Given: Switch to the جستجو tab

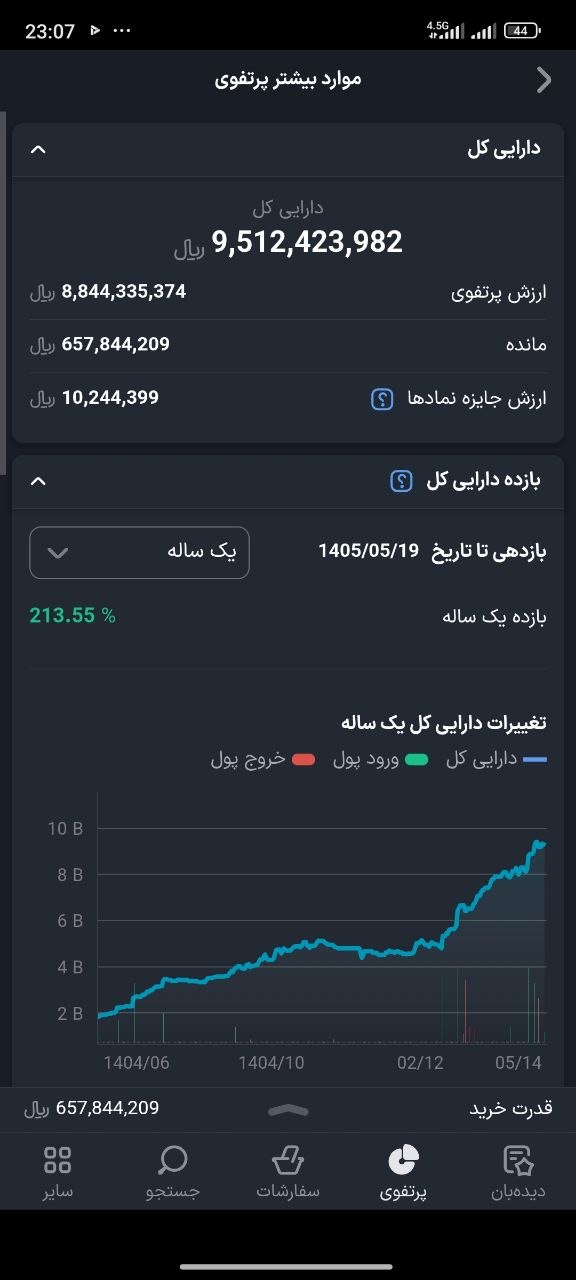Looking at the screenshot, I should (173, 1172).
